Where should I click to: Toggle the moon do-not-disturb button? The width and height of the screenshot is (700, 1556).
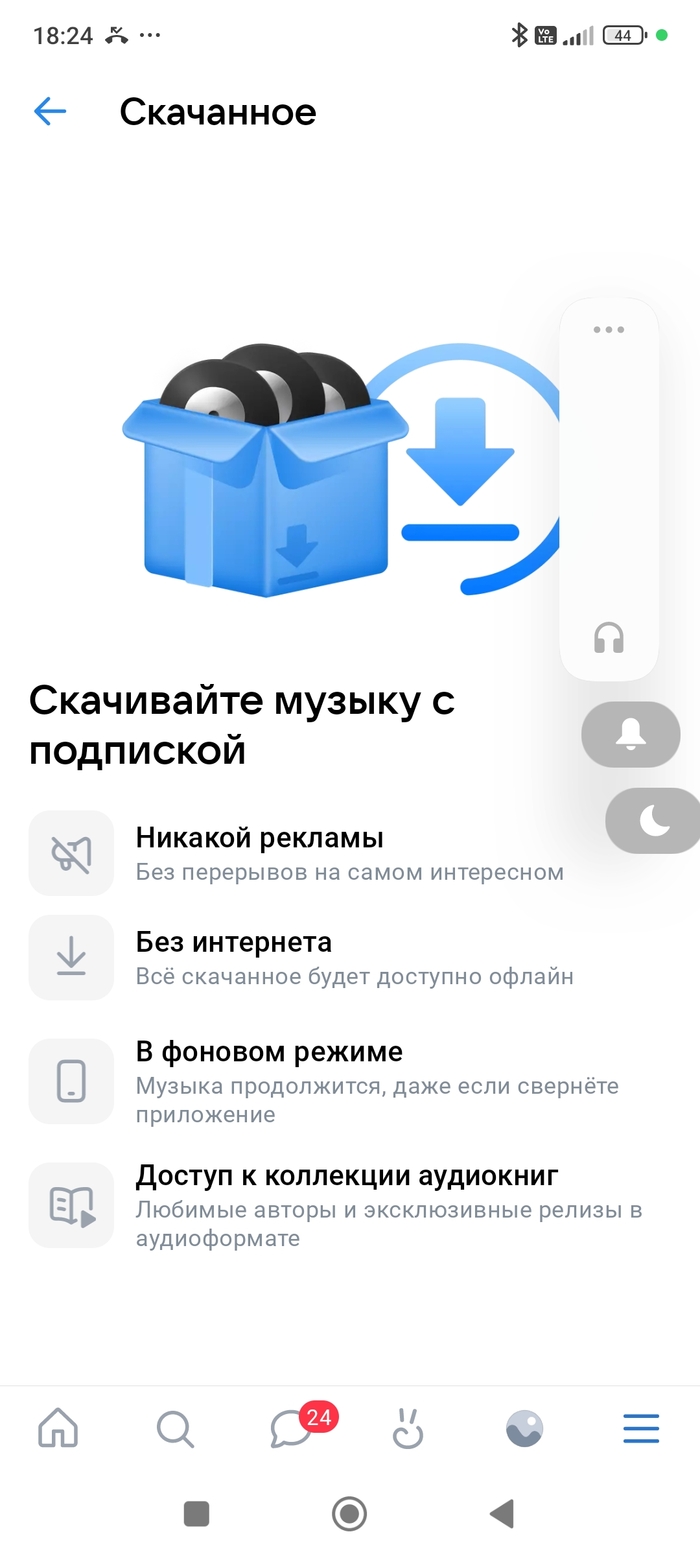(x=654, y=821)
